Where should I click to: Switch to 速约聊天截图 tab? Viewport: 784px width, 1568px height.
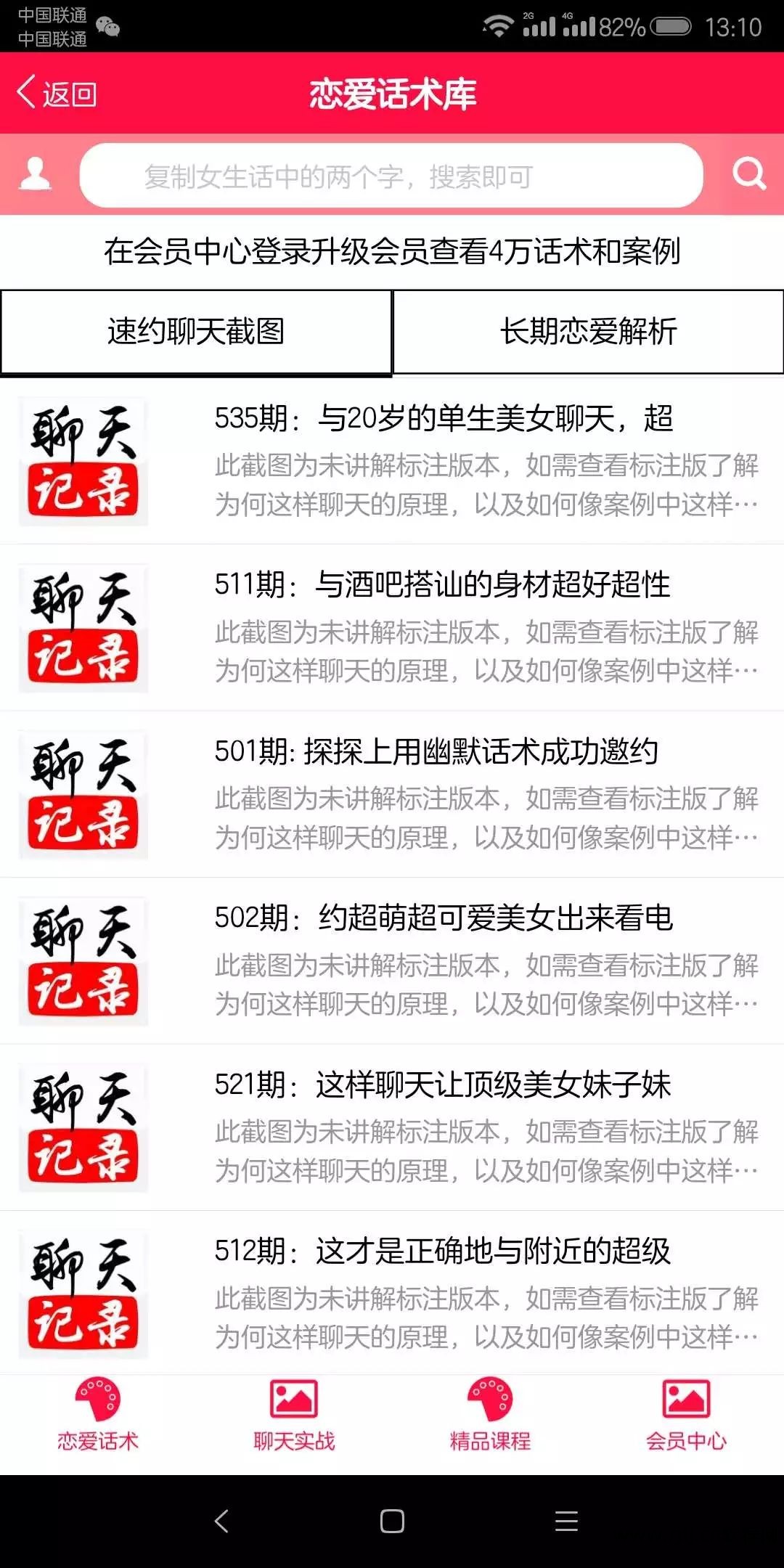(196, 332)
